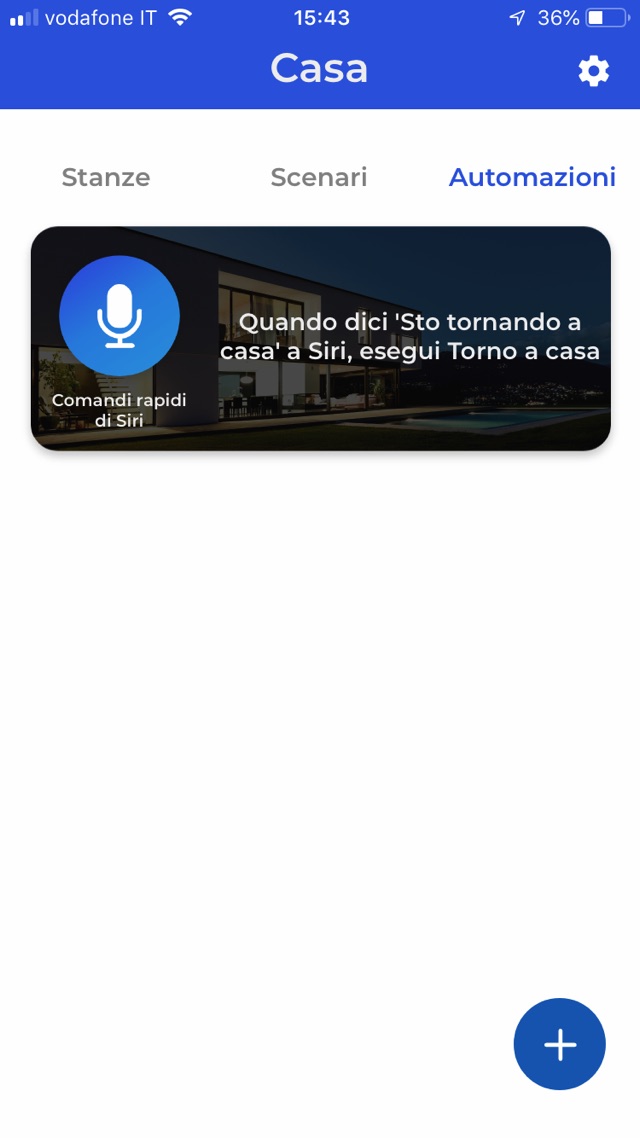Open the settings gear icon

click(x=593, y=71)
